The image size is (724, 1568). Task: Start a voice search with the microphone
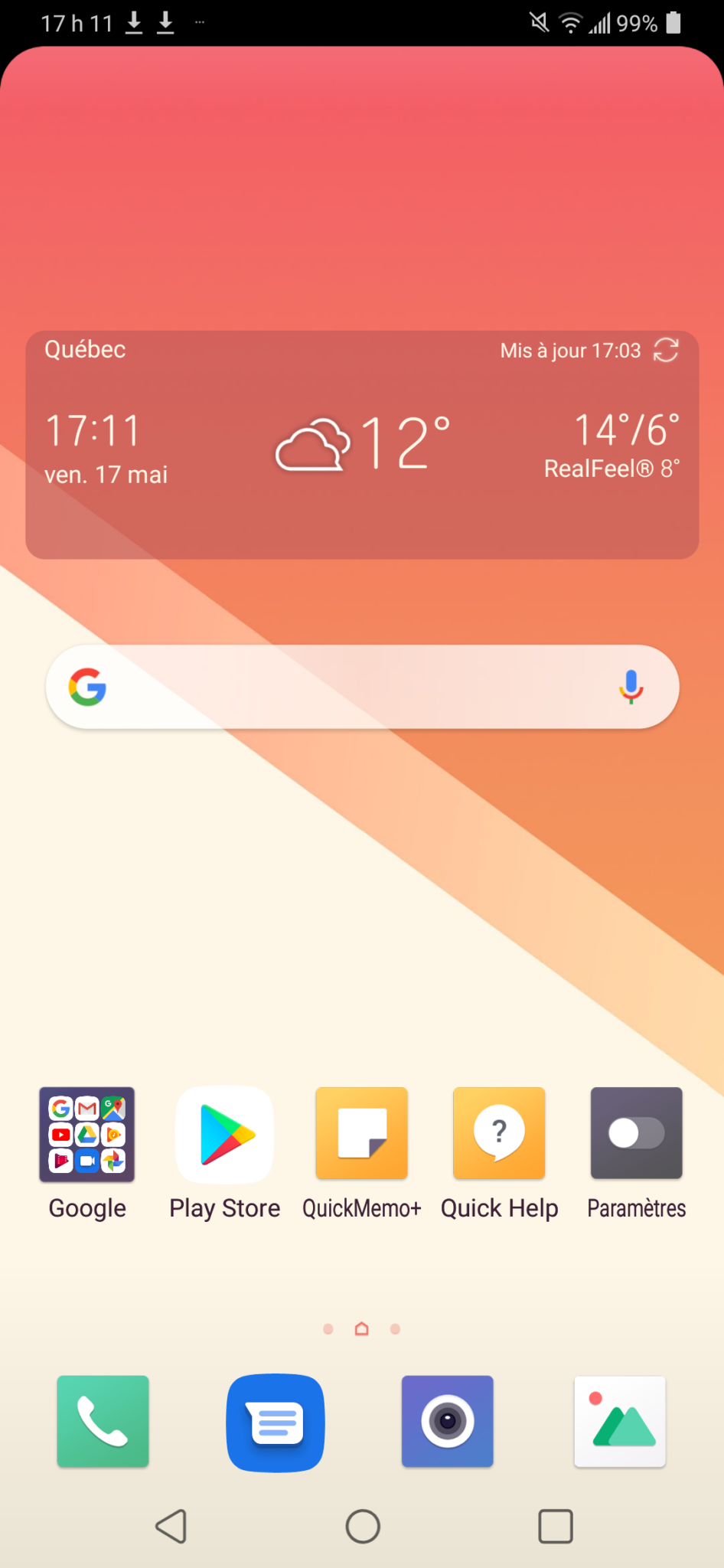pos(631,687)
